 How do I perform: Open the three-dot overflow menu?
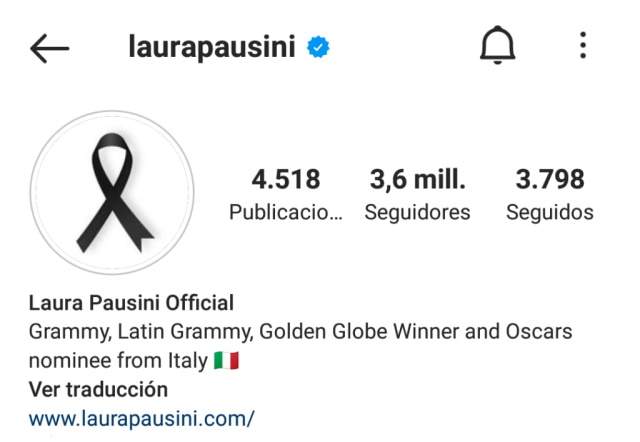point(583,46)
